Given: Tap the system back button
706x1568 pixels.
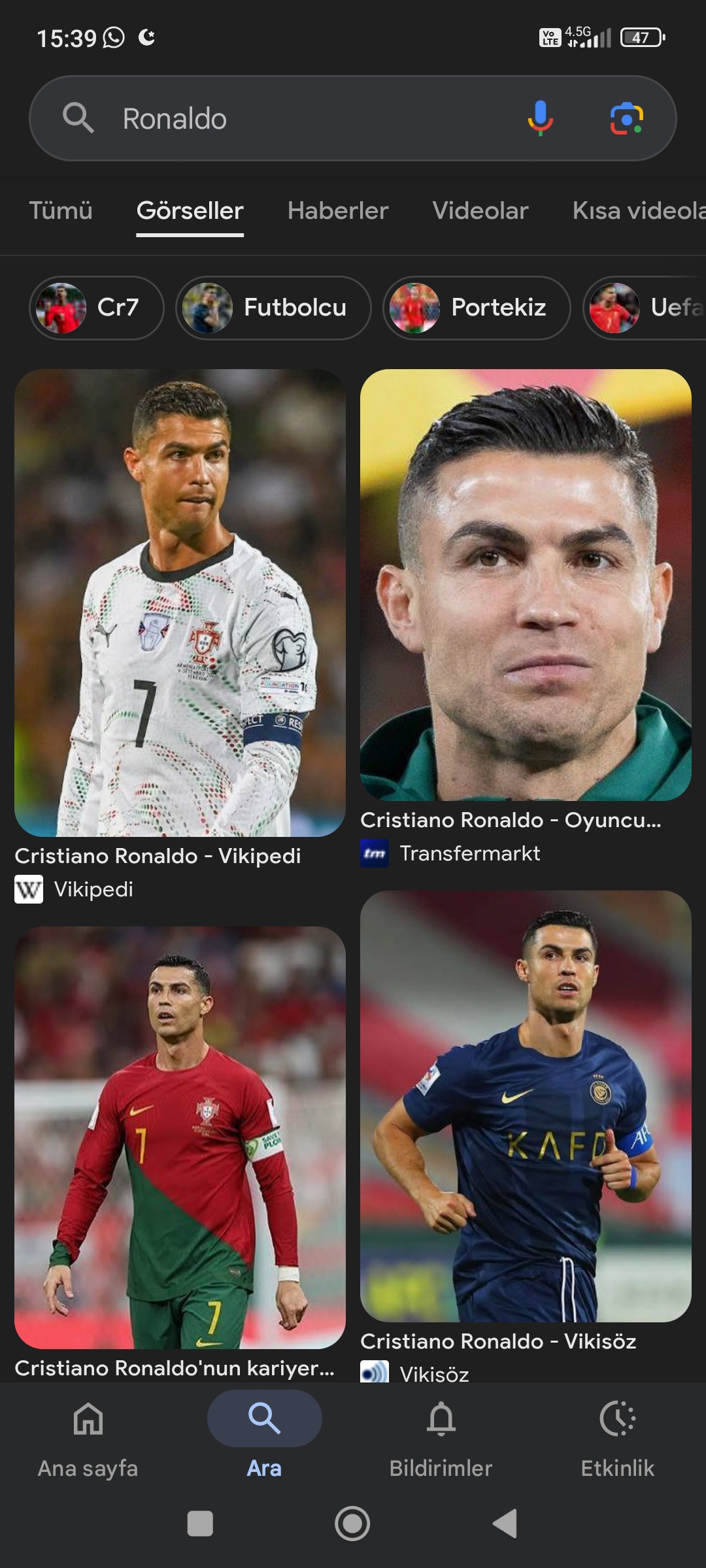Looking at the screenshot, I should click(x=505, y=1524).
